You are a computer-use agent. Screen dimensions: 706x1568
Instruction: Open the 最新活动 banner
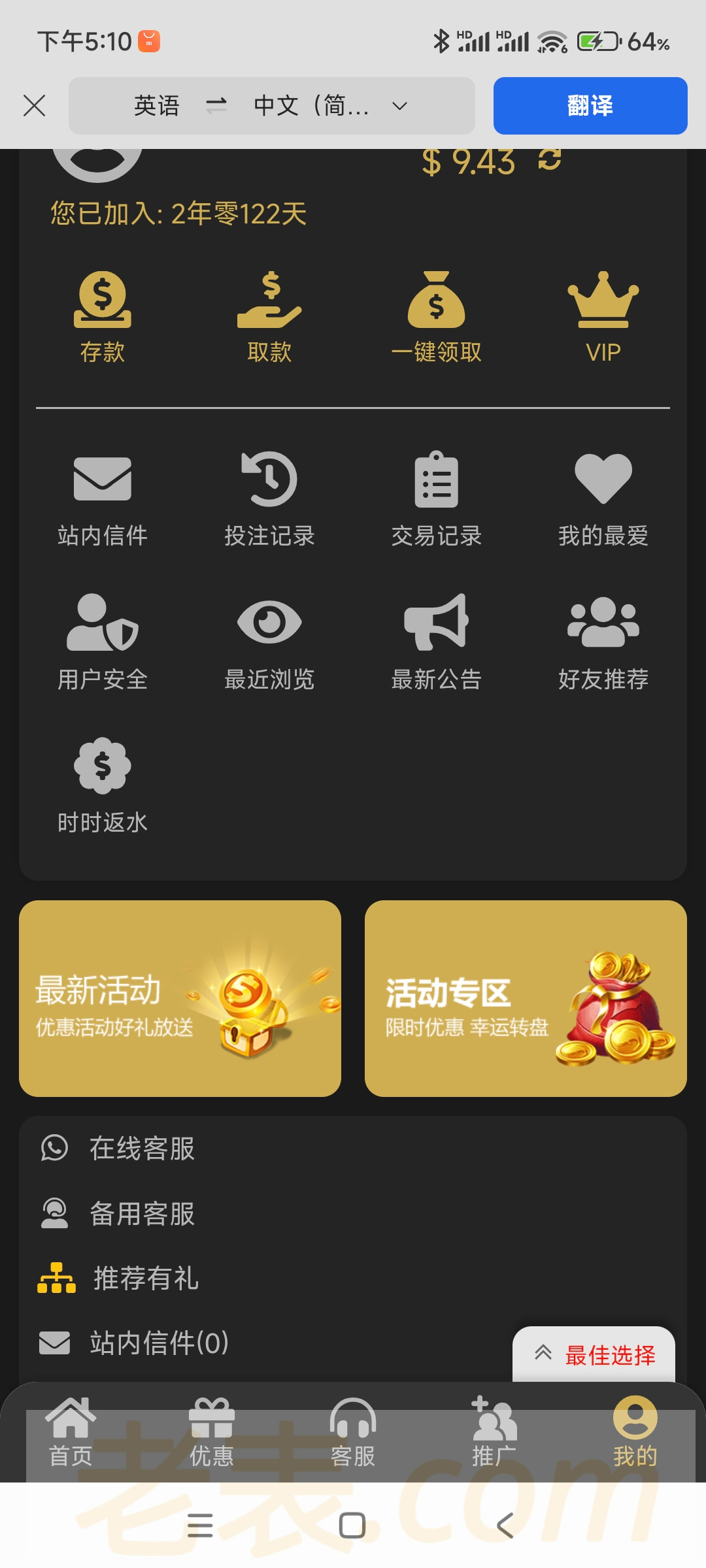pyautogui.click(x=180, y=998)
